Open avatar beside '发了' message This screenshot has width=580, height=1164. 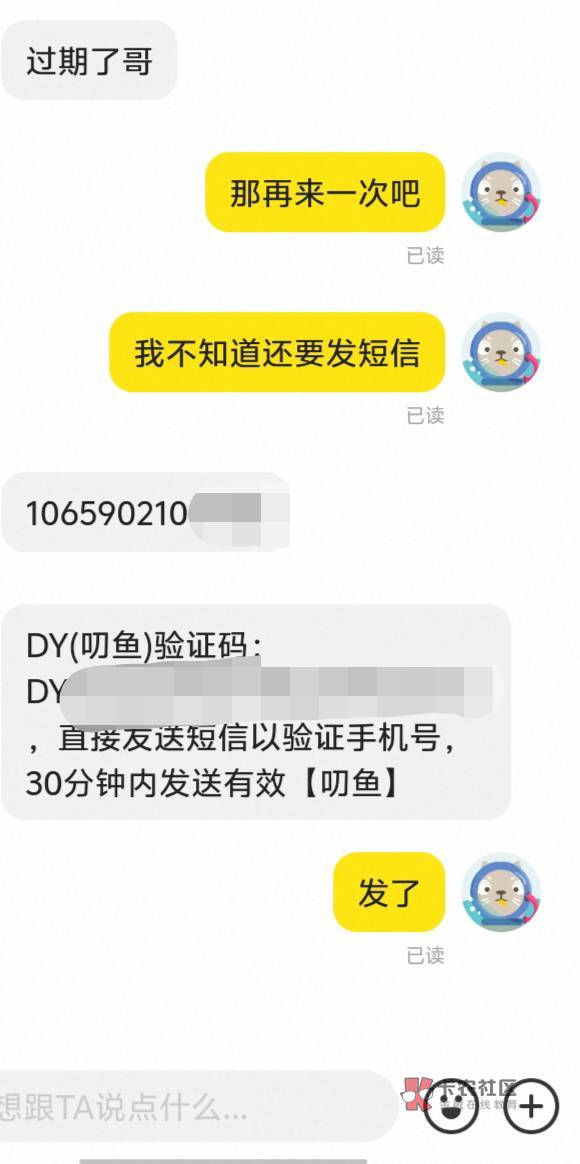tap(501, 892)
